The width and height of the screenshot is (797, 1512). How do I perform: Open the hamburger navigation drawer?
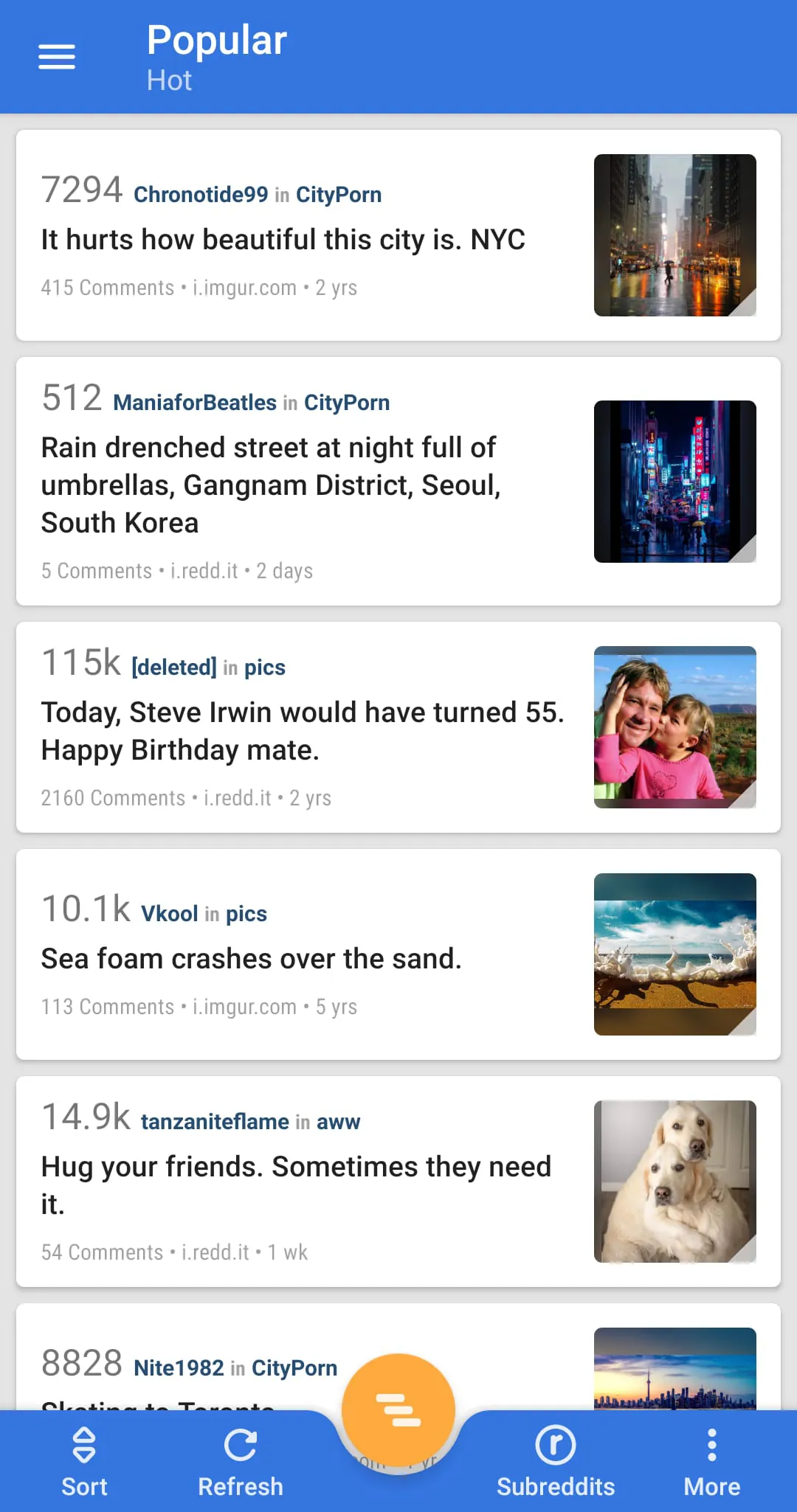click(x=57, y=57)
